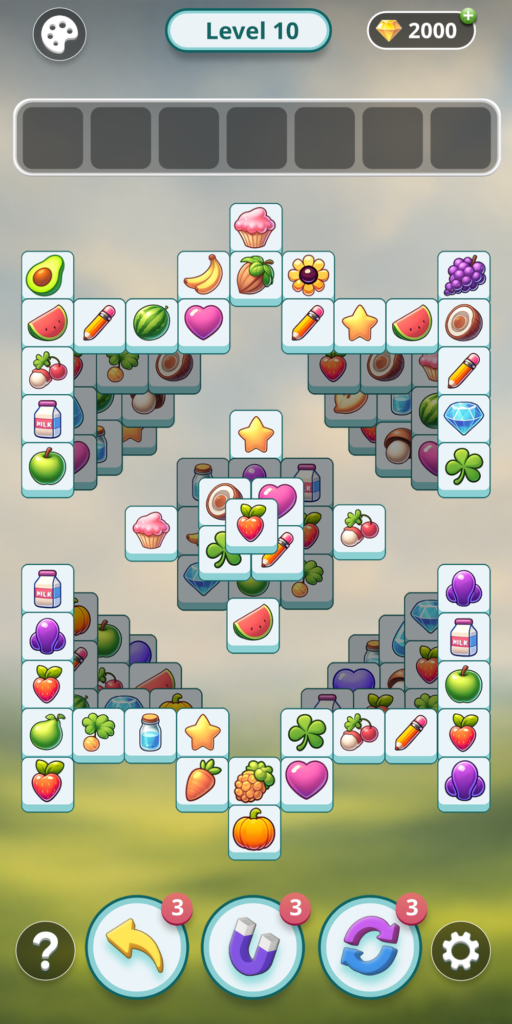
Task: Open the theme palette icon
Action: (59, 34)
